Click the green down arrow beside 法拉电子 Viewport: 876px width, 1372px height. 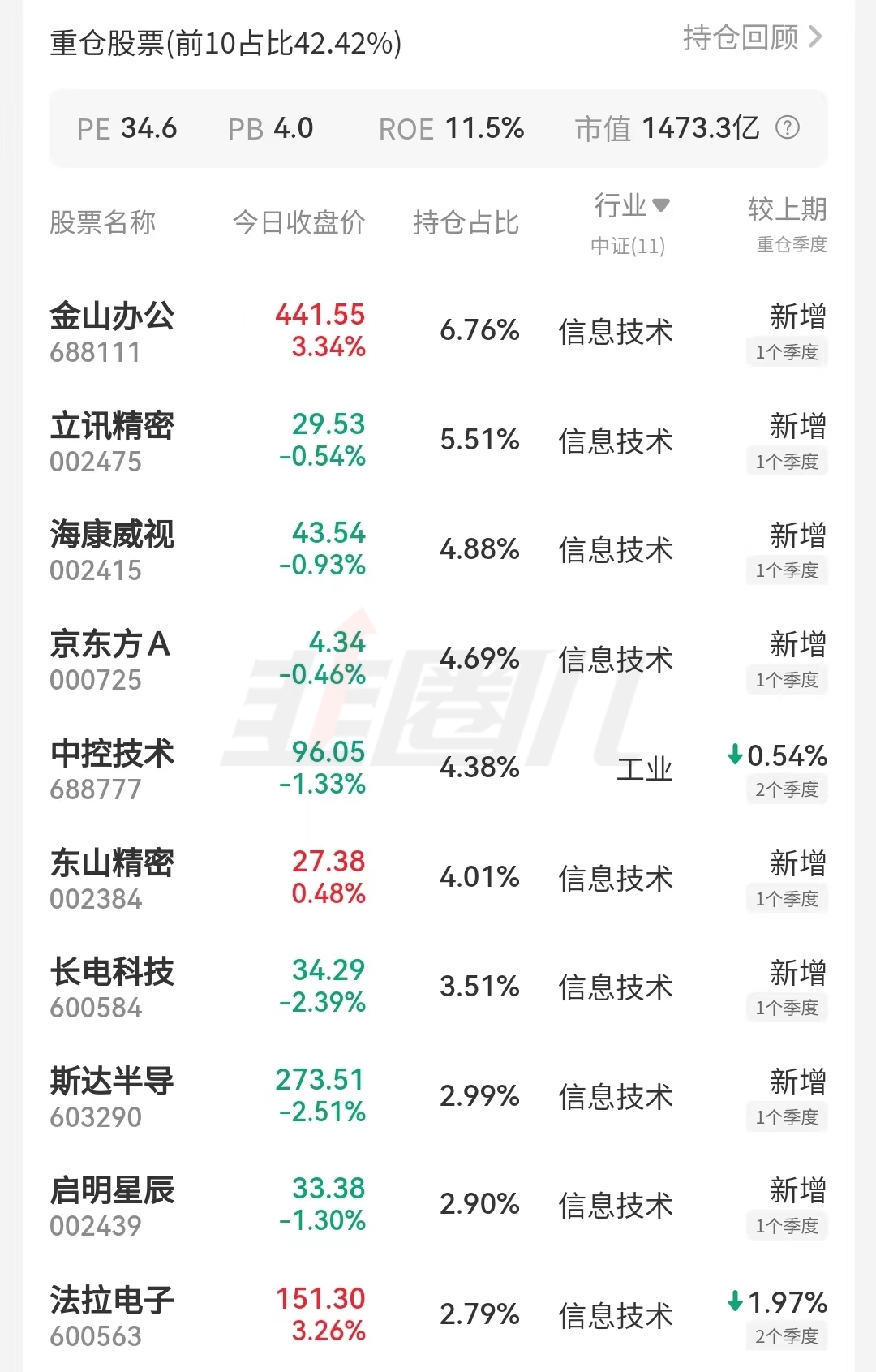tap(735, 1299)
